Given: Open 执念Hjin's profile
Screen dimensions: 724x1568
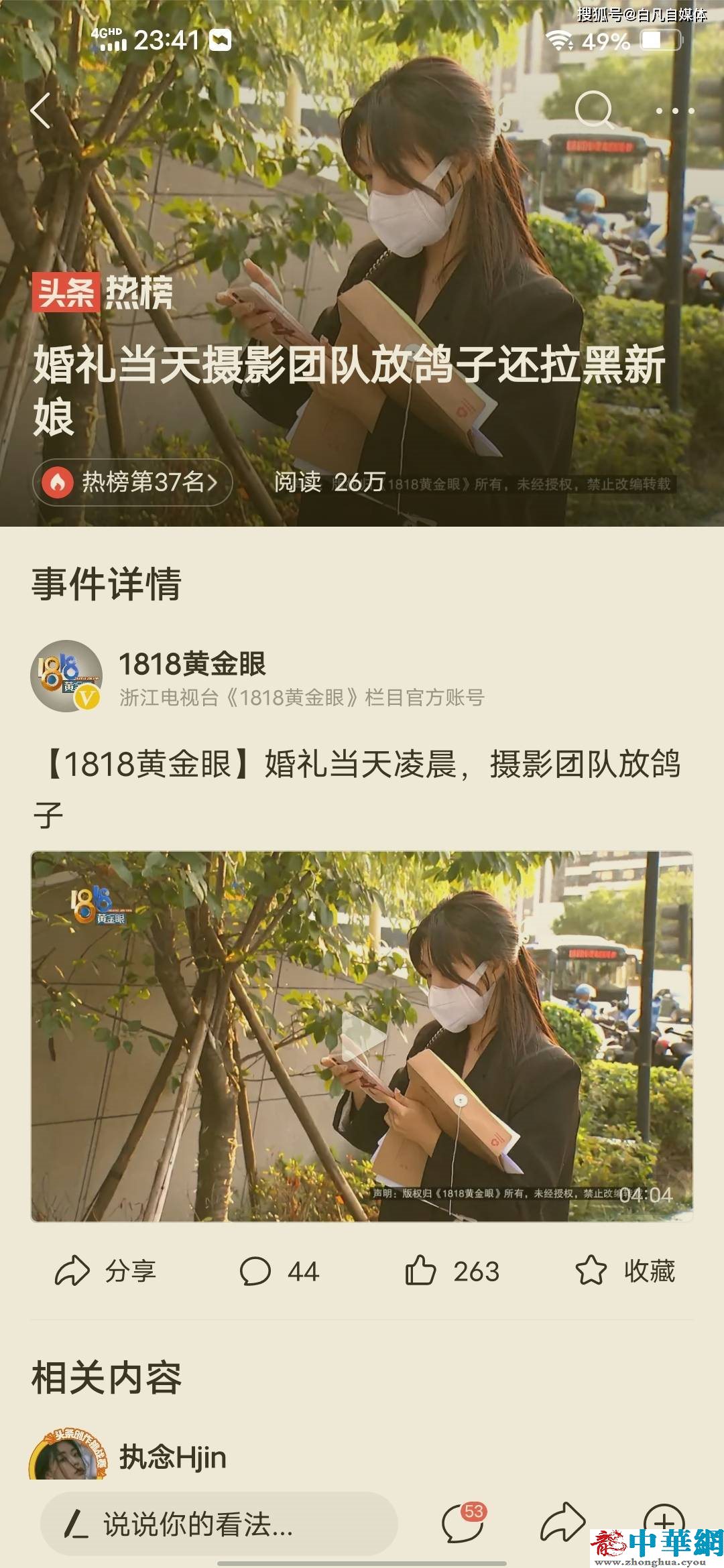Looking at the screenshot, I should 172,1457.
